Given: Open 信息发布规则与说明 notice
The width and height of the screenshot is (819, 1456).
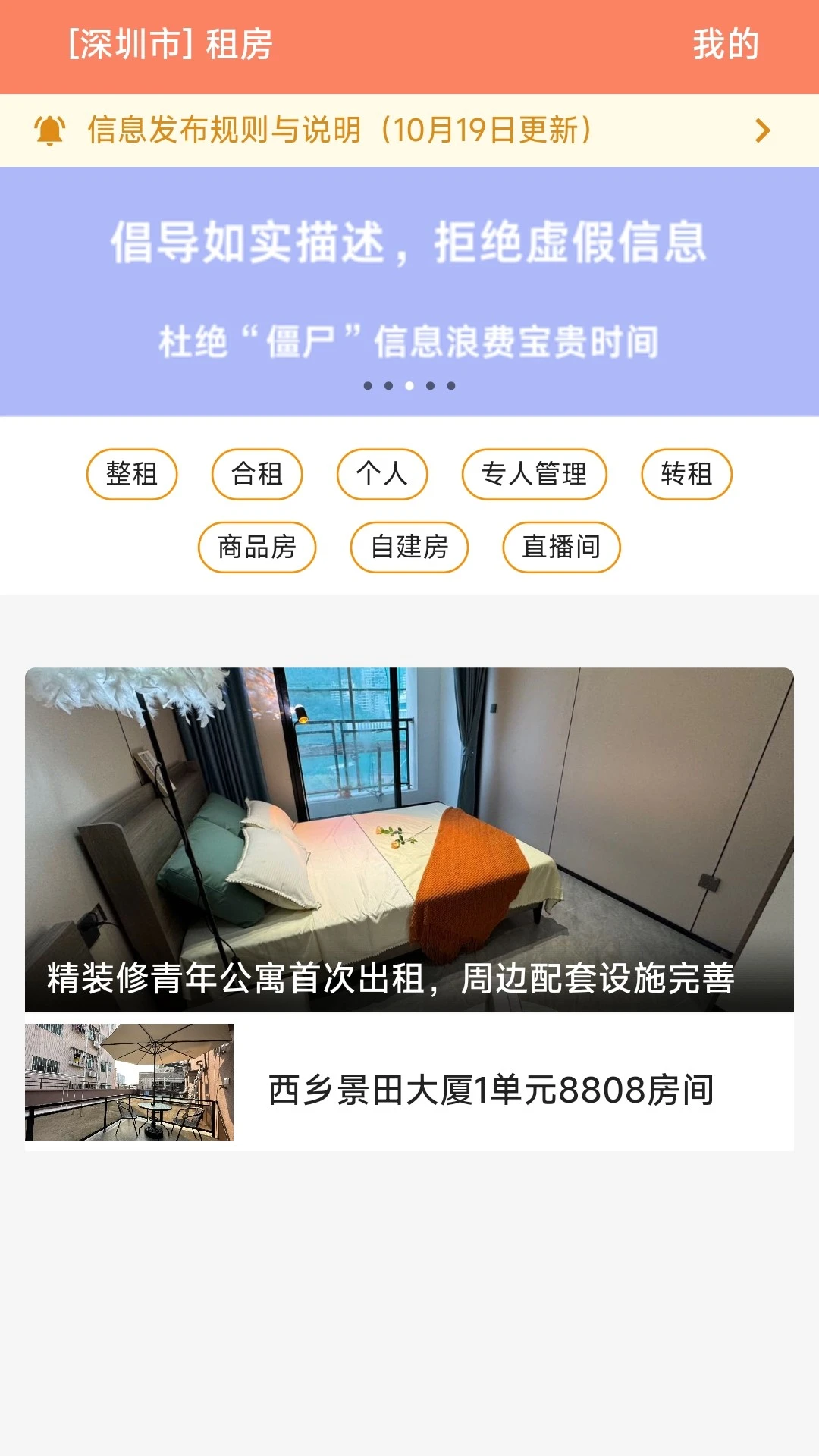Looking at the screenshot, I should [409, 130].
